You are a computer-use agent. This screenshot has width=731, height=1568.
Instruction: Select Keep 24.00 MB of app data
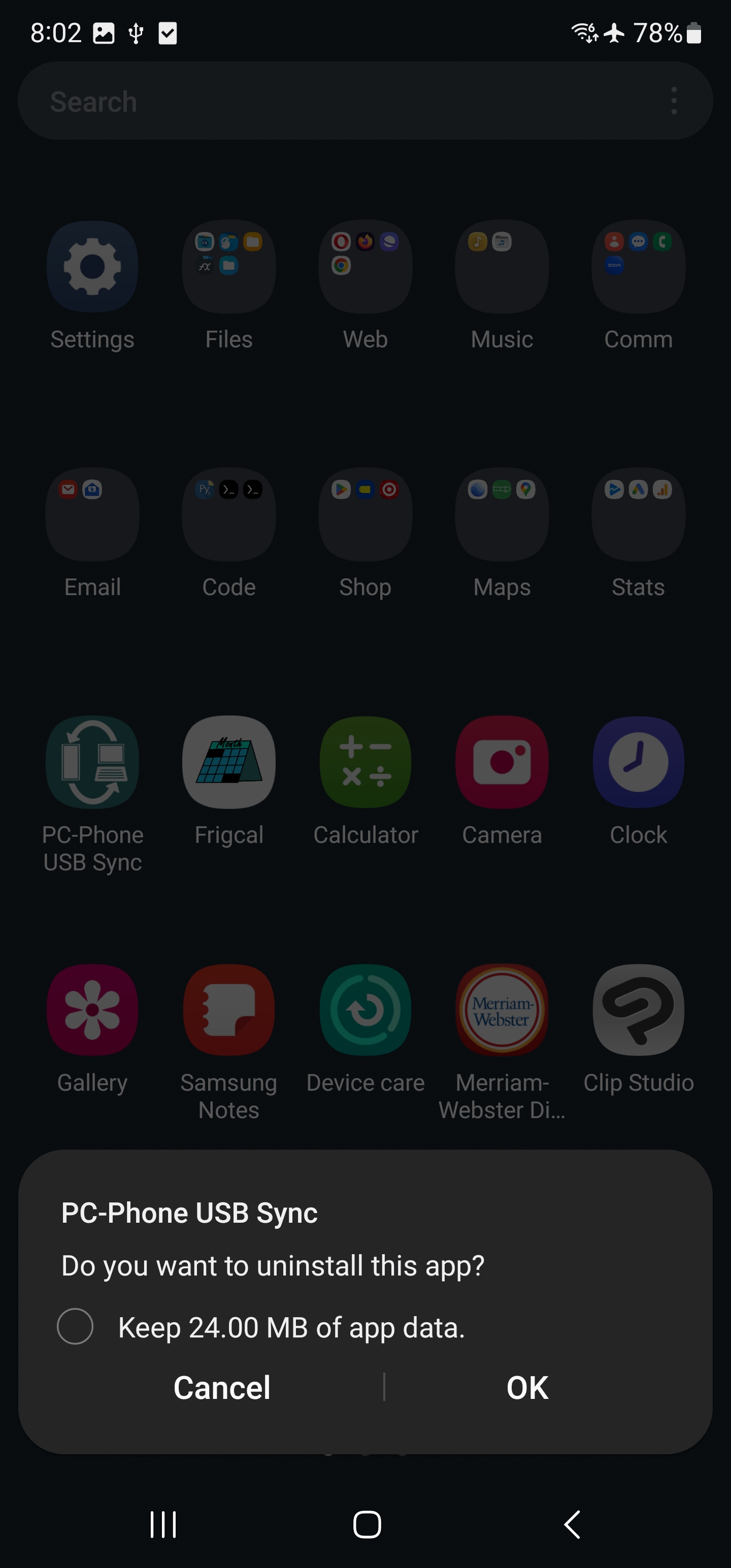point(76,1326)
